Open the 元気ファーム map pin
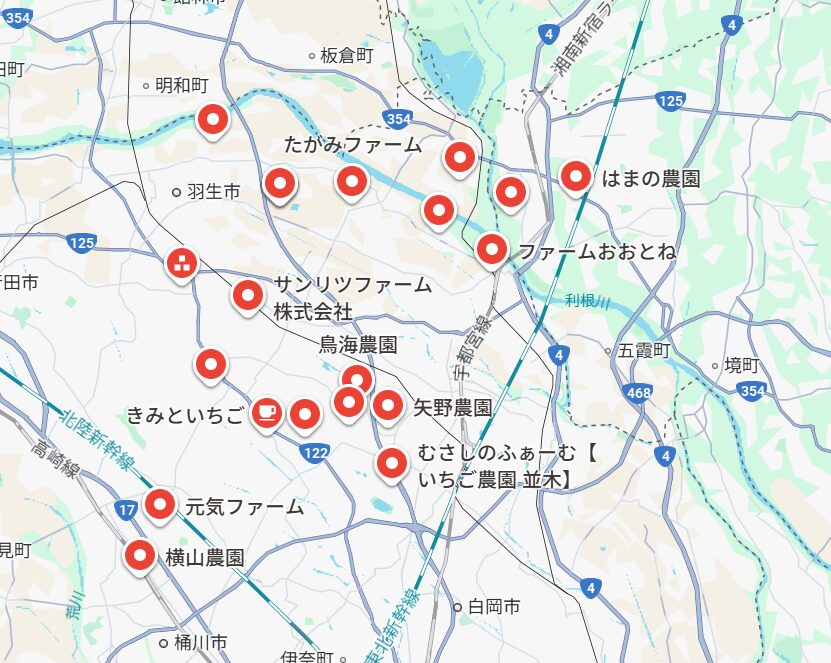The image size is (831, 663). tap(160, 505)
